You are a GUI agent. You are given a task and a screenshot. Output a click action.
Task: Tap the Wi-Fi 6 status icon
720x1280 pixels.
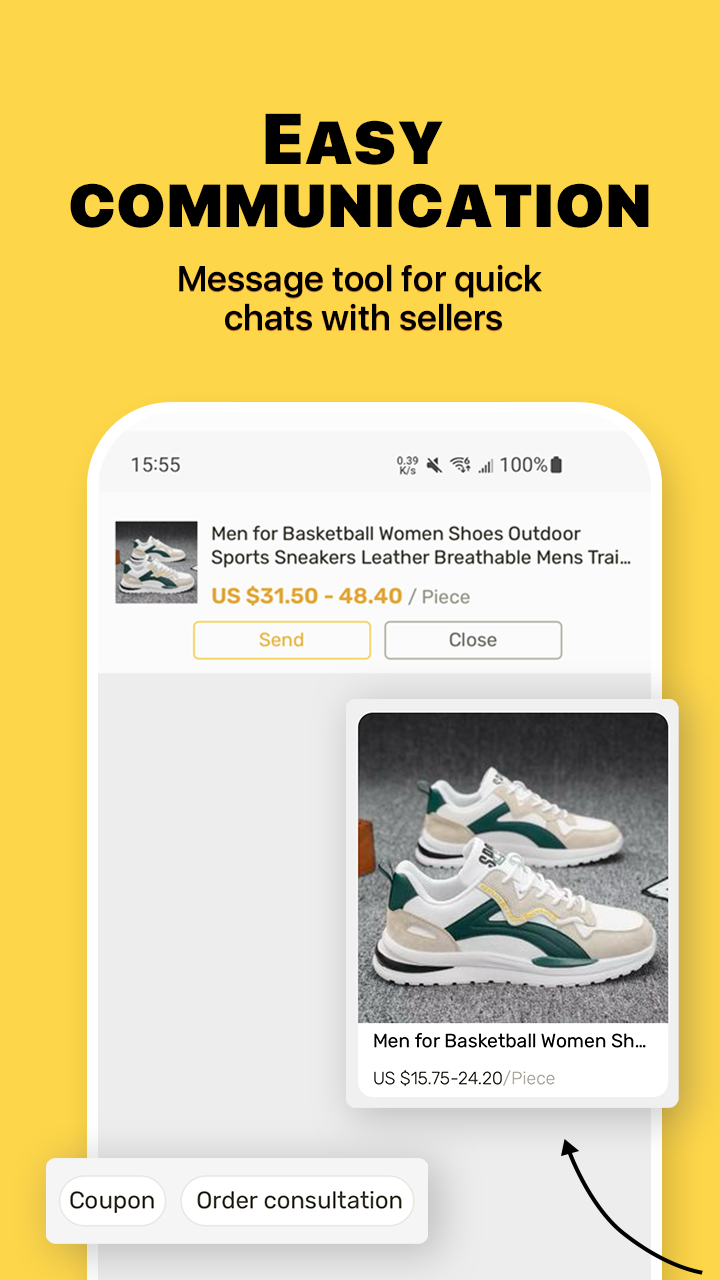tap(462, 463)
